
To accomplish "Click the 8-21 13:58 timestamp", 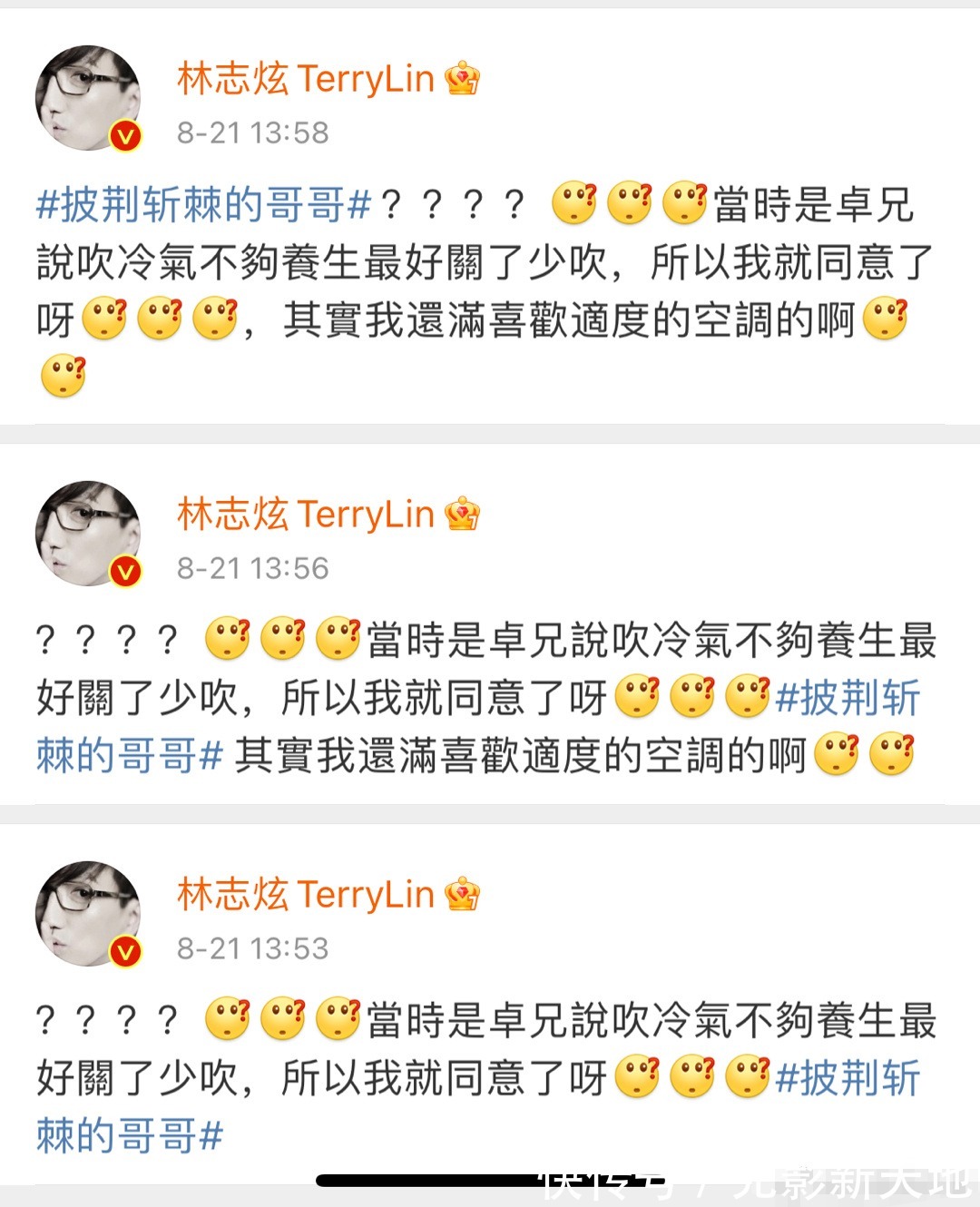I will (x=252, y=133).
